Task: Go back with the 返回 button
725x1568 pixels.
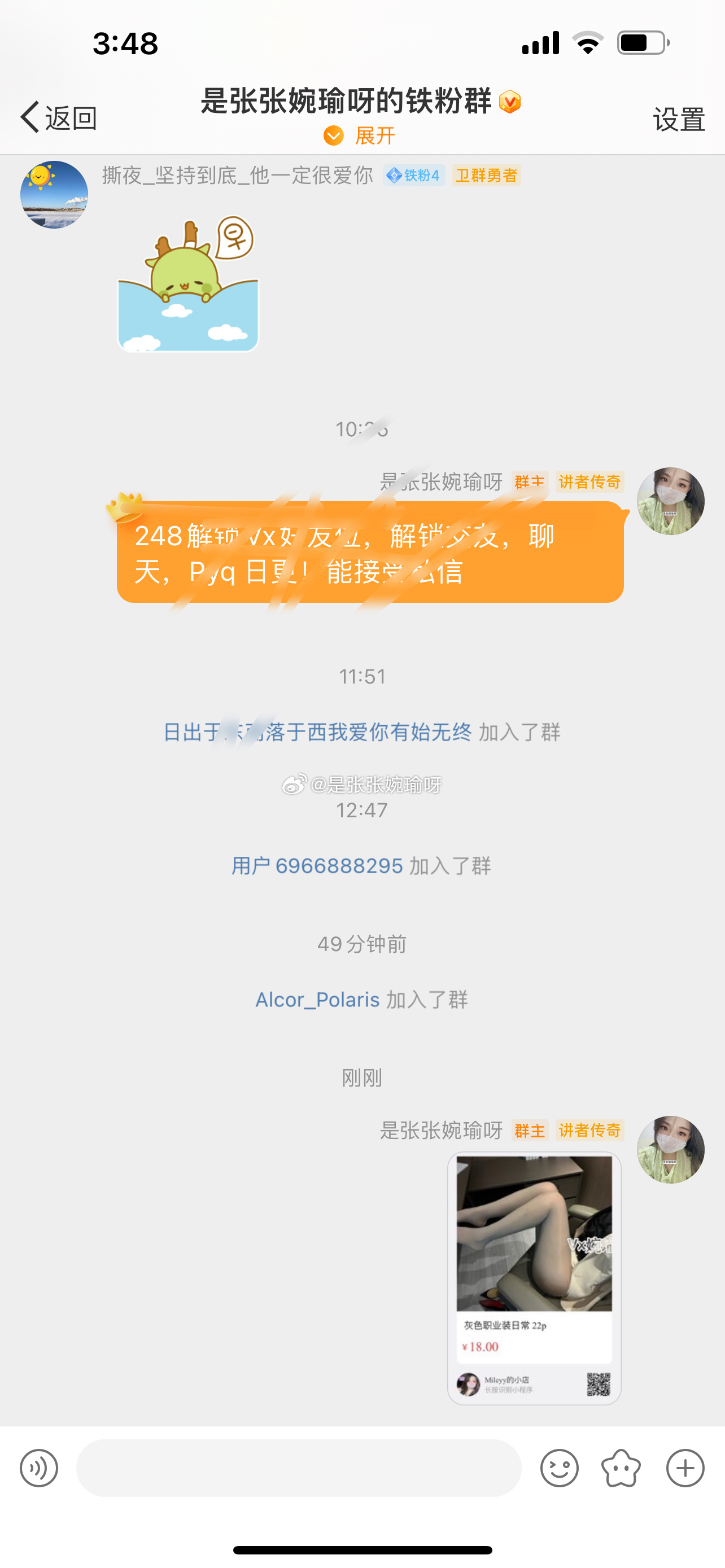Action: pyautogui.click(x=58, y=117)
